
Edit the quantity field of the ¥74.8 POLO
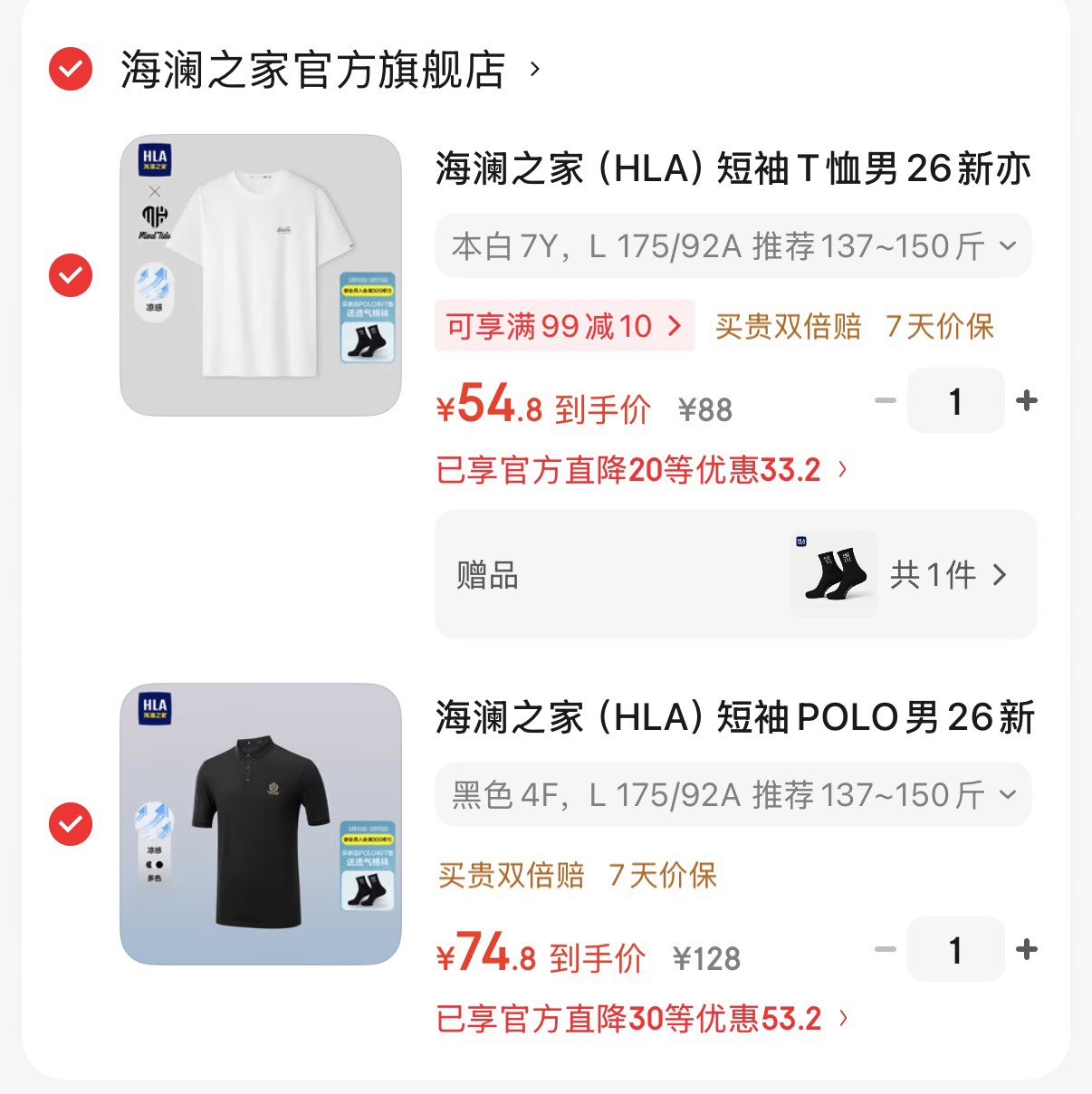click(955, 950)
